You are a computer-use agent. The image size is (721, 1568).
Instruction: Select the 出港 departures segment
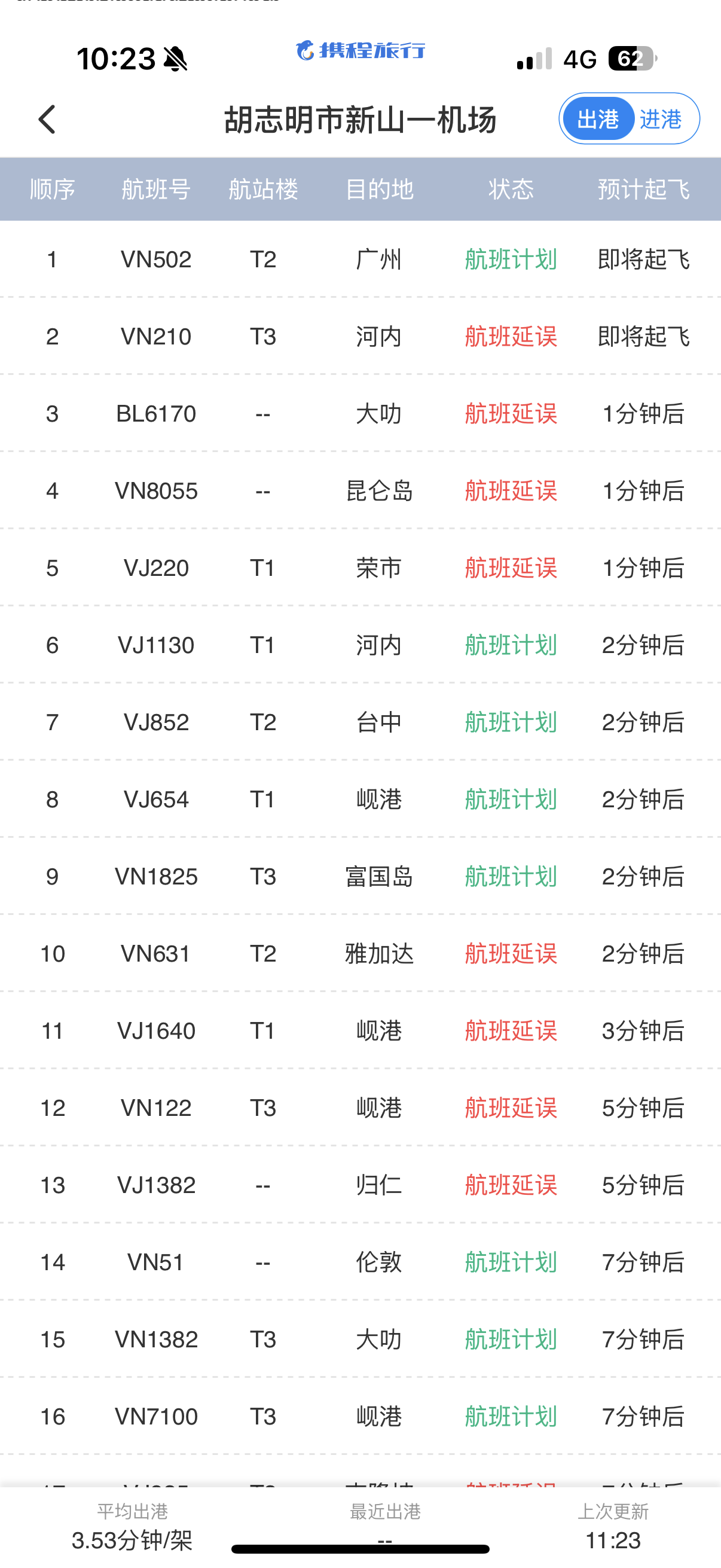click(598, 118)
